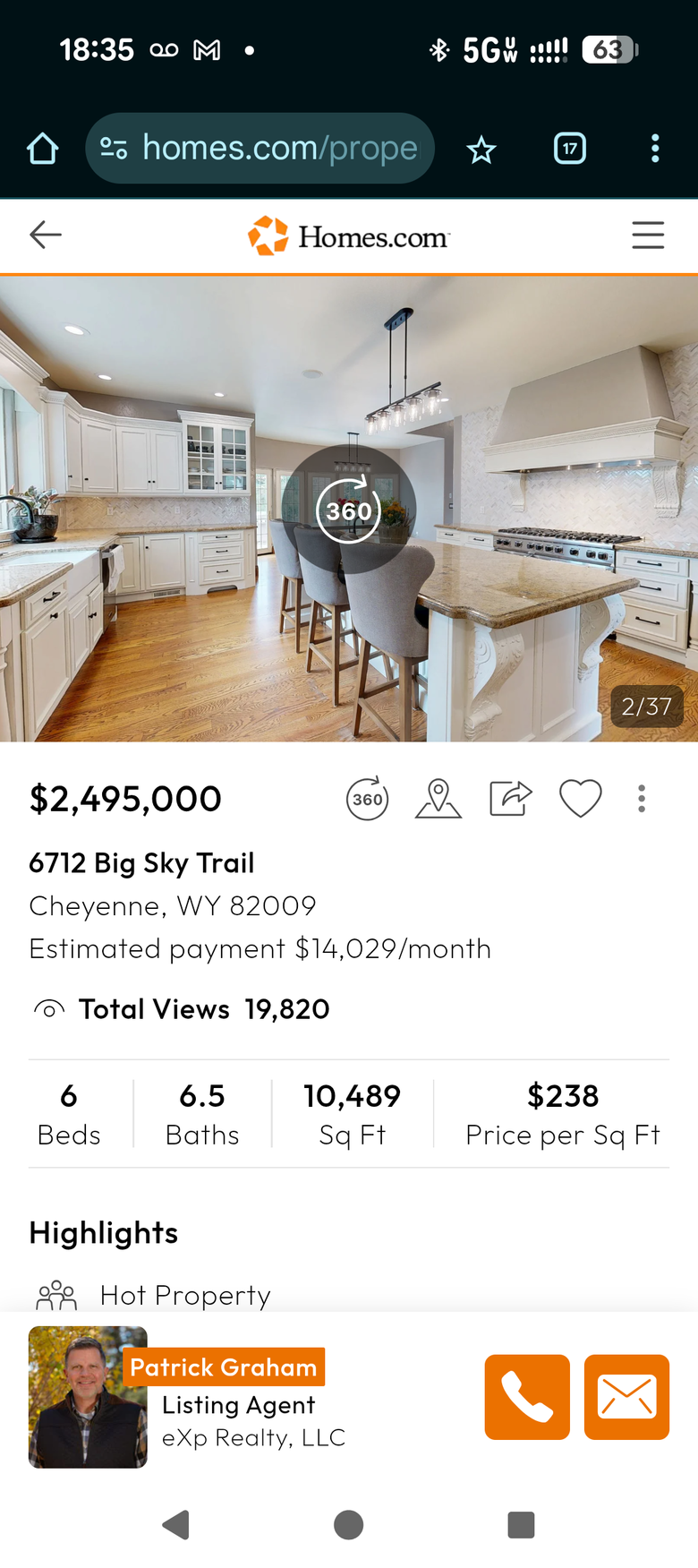Tap the homes.com address bar

(x=260, y=149)
